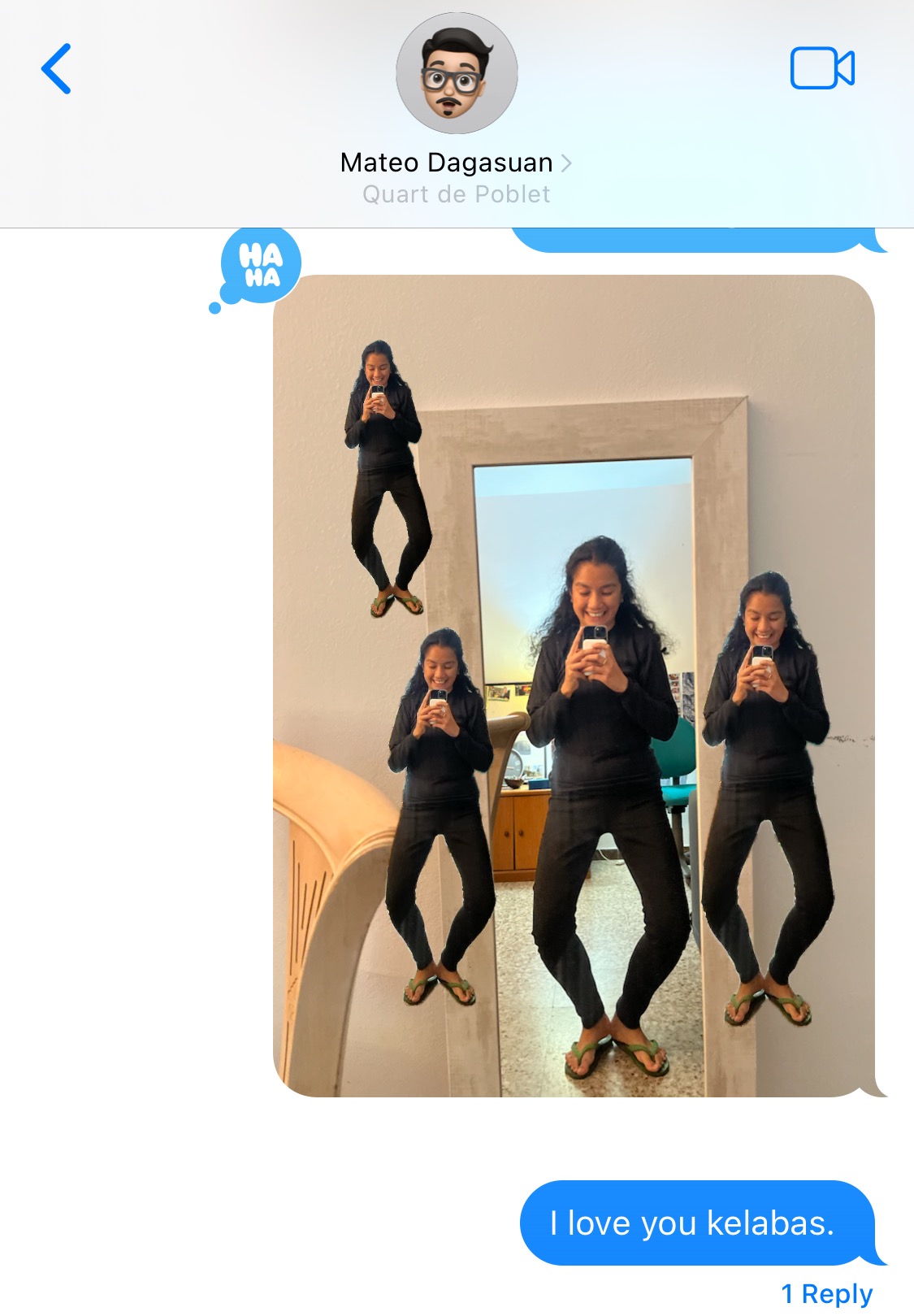This screenshot has height=1316, width=914.
Task: Go back to the conversations list
Action: coord(56,69)
